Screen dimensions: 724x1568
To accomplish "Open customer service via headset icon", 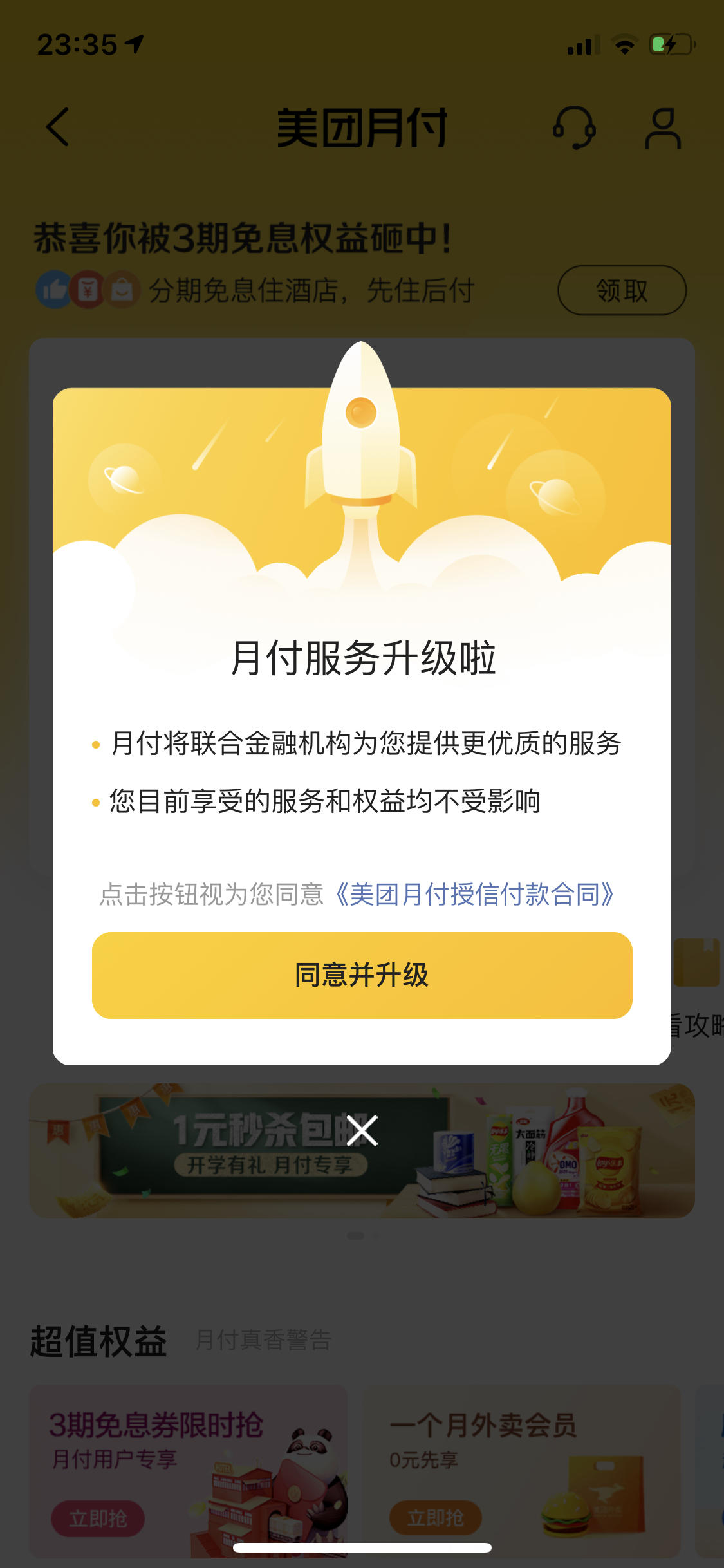I will tap(575, 129).
